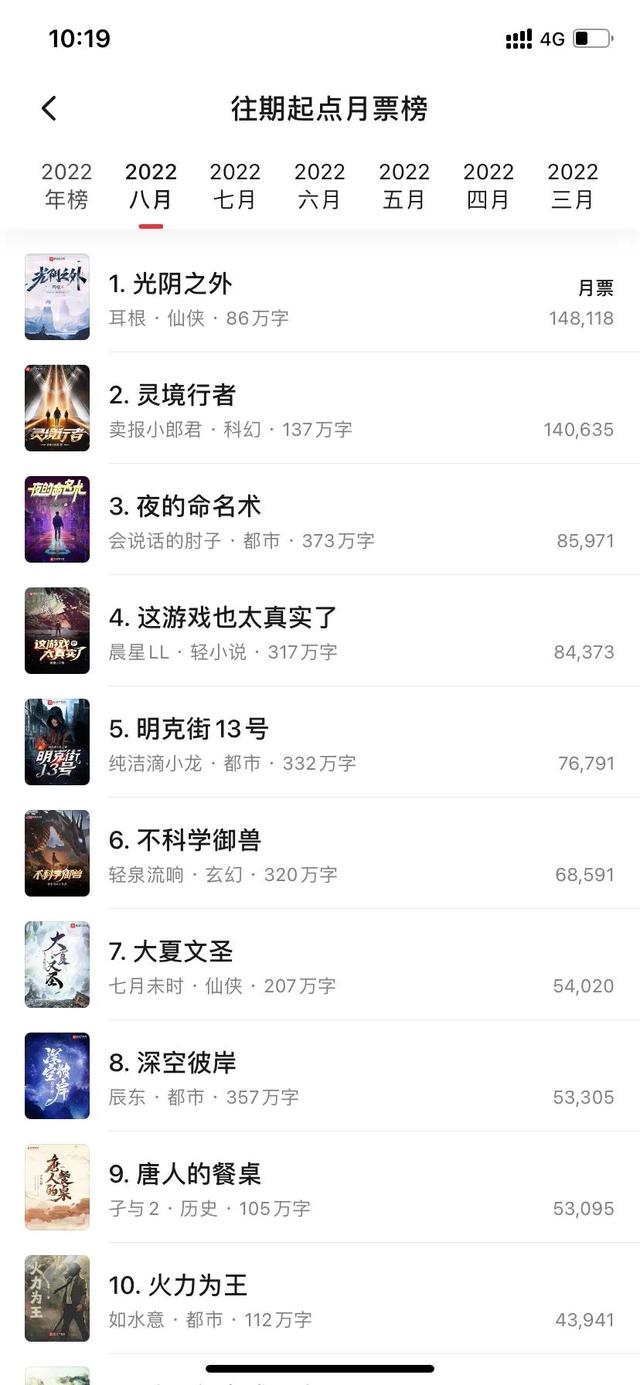Switch to the 2022 六月 tab
640x1385 pixels.
click(319, 186)
